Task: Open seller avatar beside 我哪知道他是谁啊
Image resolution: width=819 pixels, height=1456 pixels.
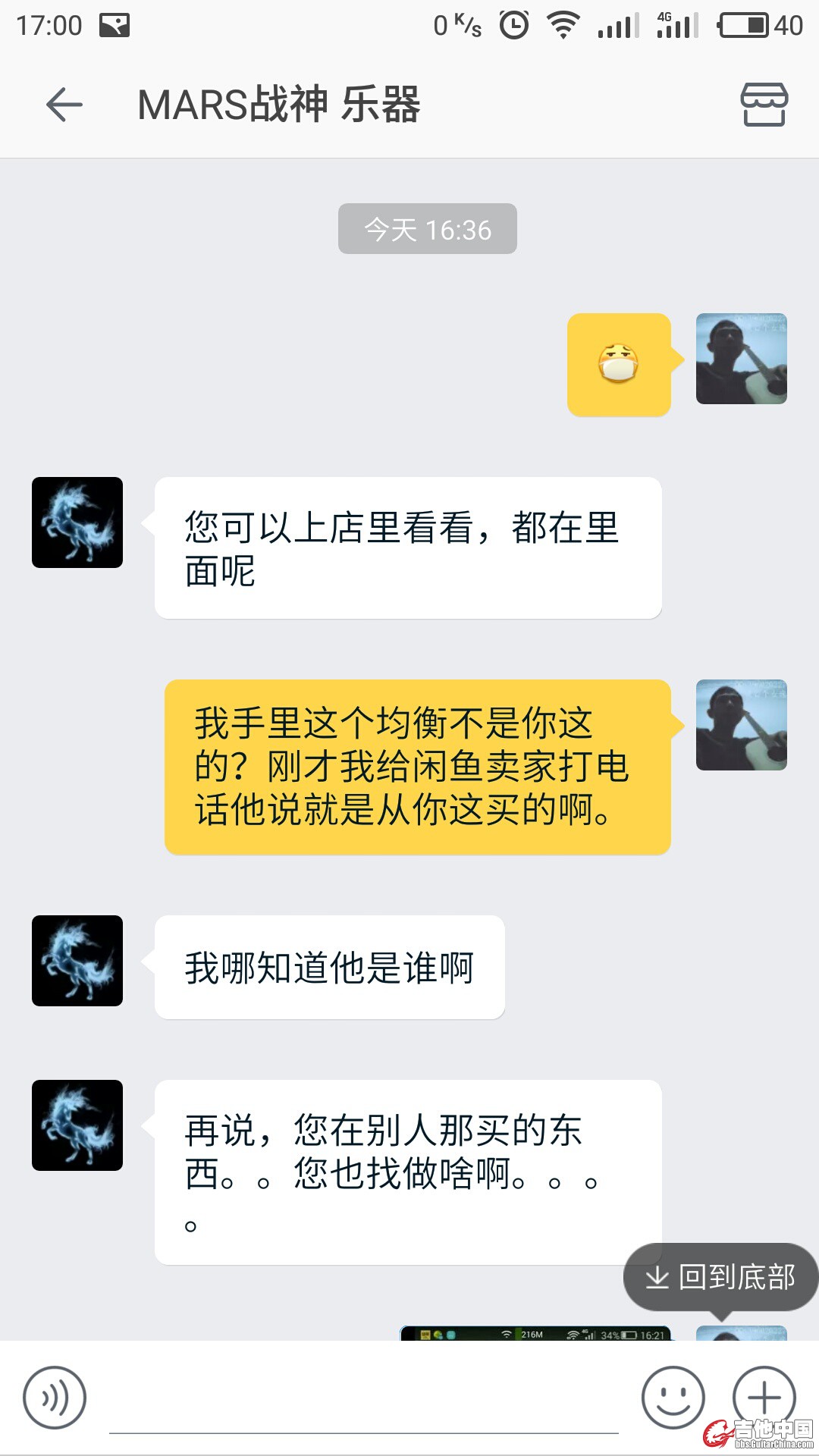Action: click(x=77, y=961)
